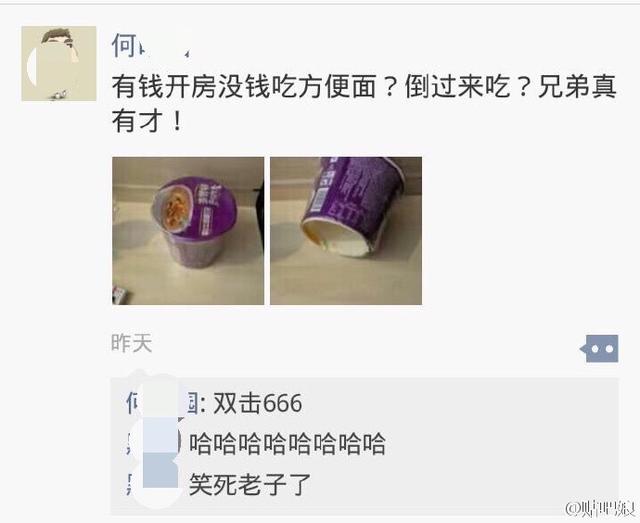Open the comment and like menu icon

tap(601, 348)
